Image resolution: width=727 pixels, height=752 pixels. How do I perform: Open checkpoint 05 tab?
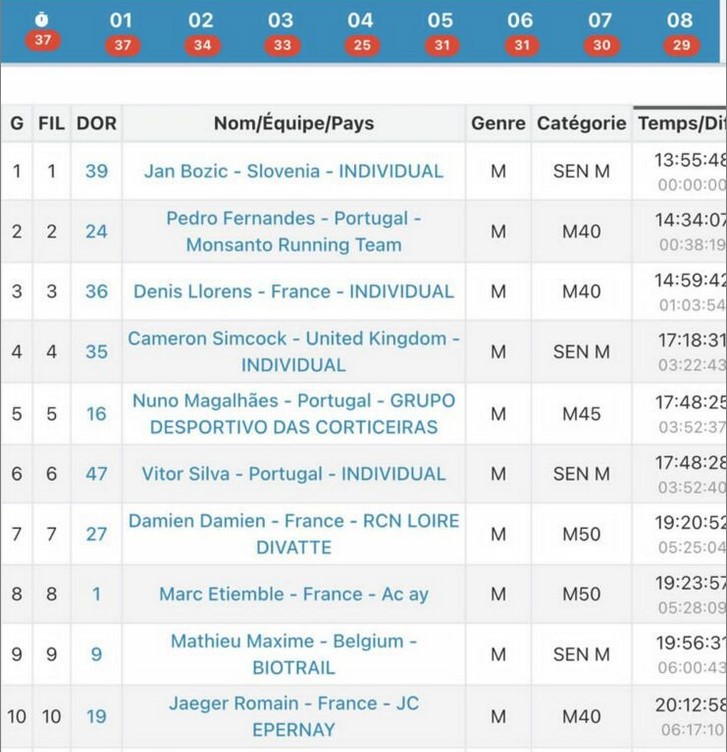pos(440,30)
